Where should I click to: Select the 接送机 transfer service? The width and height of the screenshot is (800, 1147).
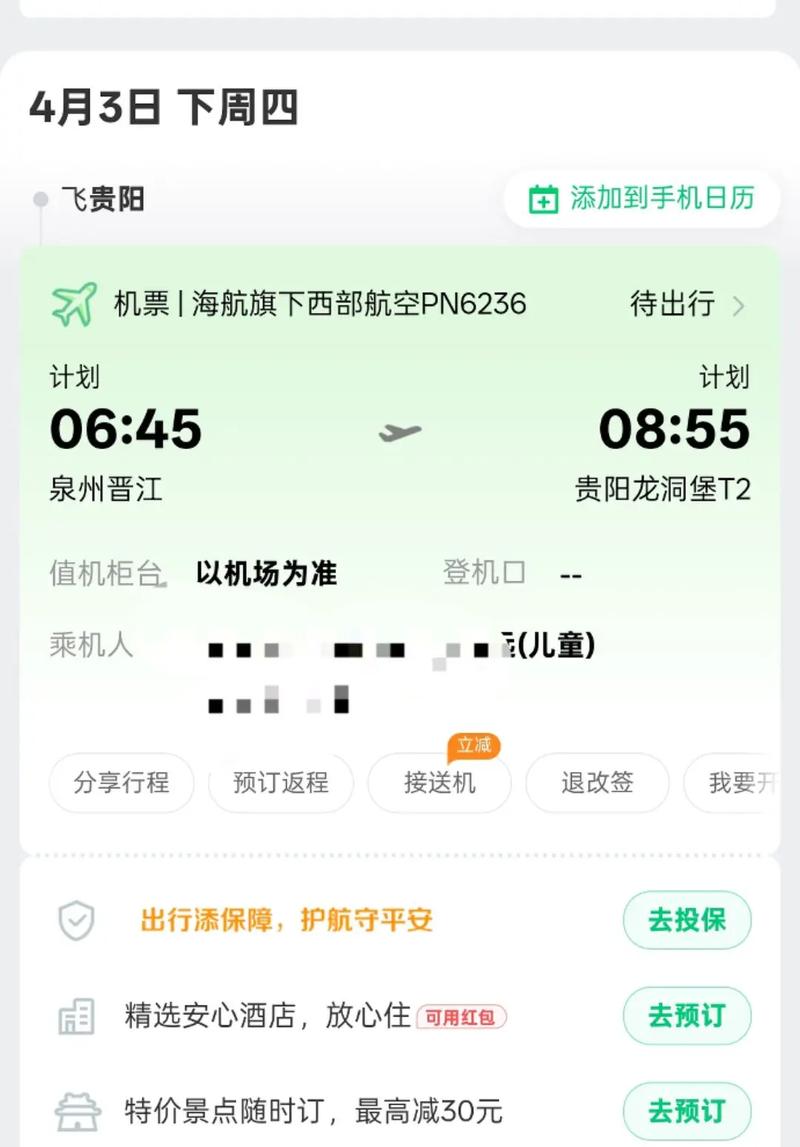(x=439, y=783)
